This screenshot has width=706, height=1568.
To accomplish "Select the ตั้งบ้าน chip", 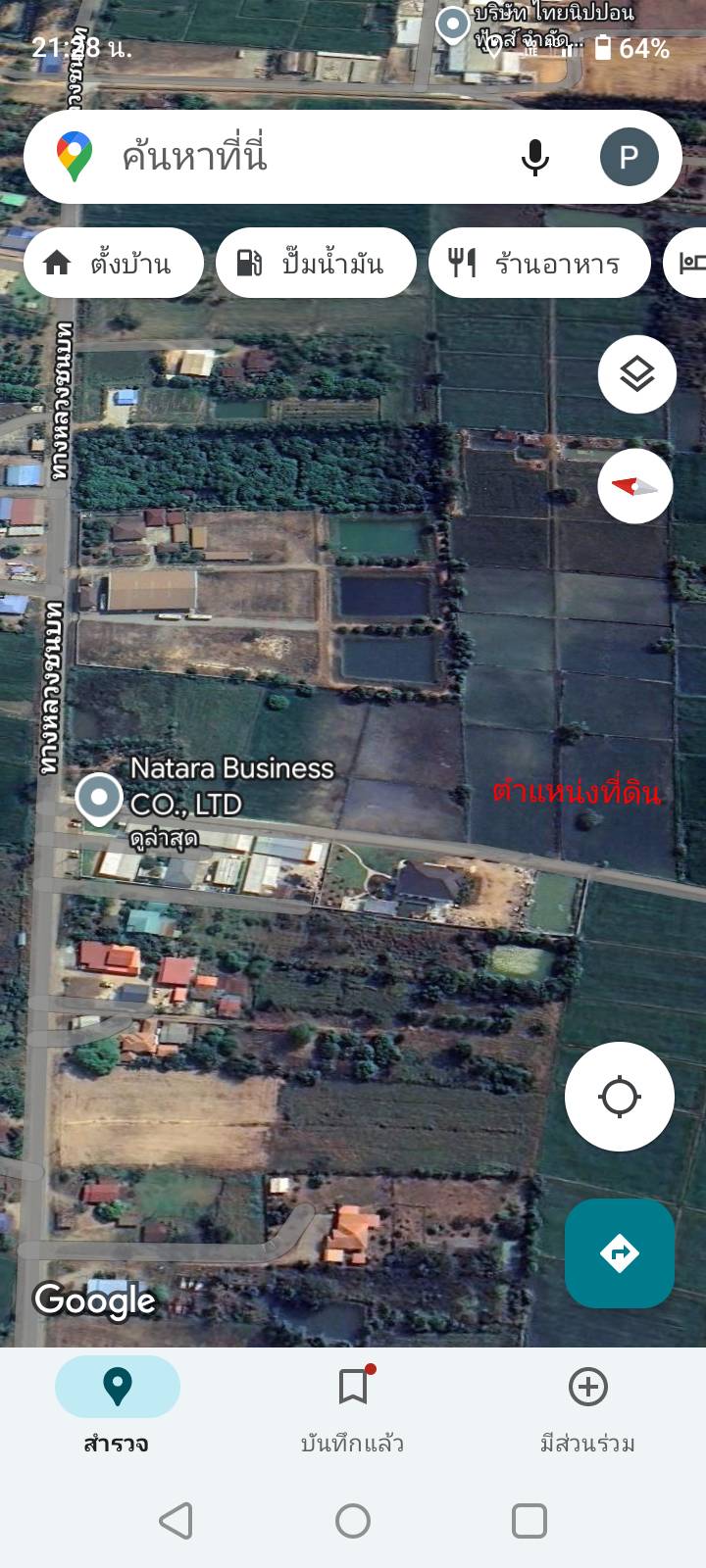I will [x=114, y=263].
